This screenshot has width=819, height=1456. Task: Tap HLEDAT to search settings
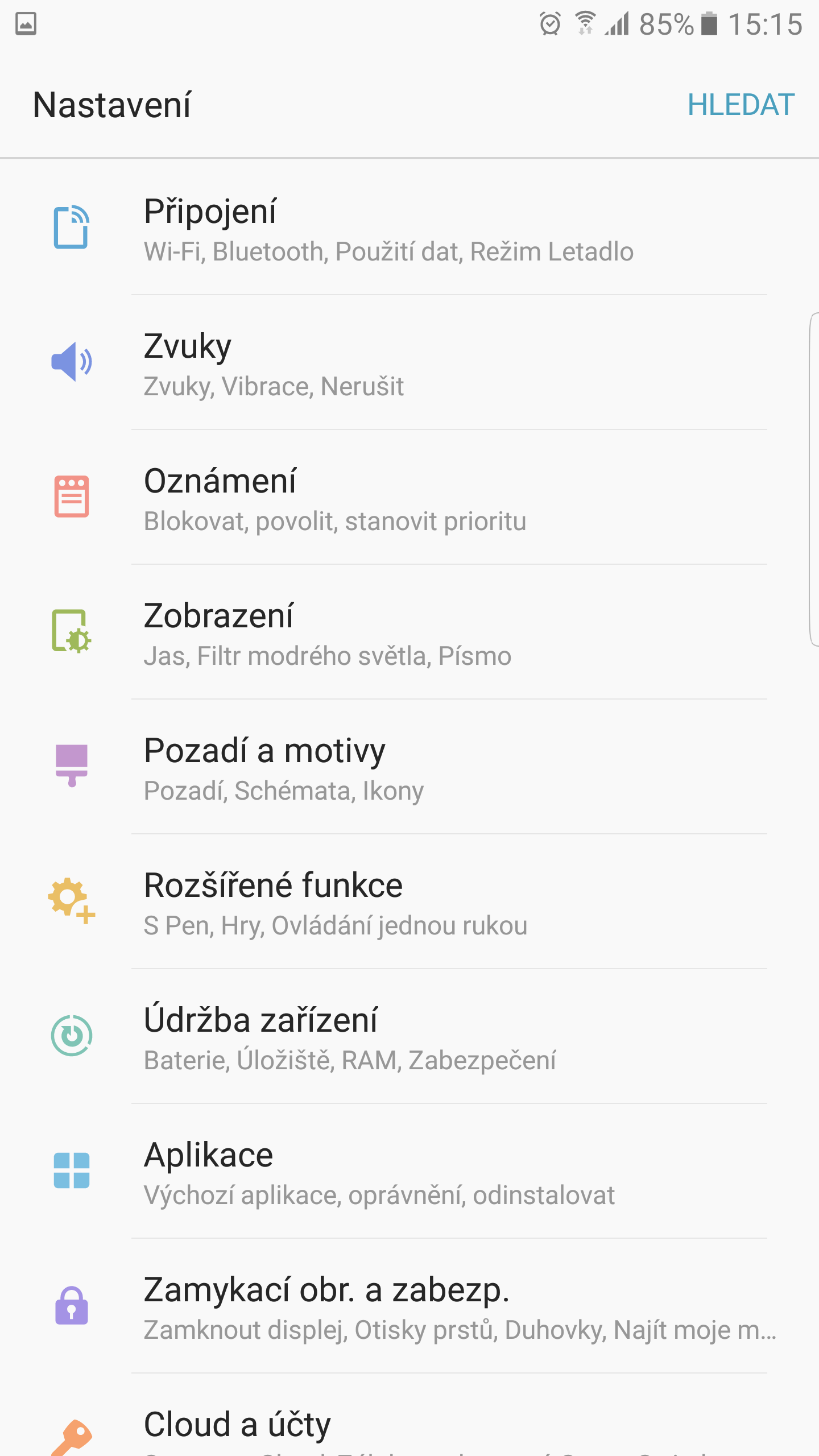coord(741,105)
